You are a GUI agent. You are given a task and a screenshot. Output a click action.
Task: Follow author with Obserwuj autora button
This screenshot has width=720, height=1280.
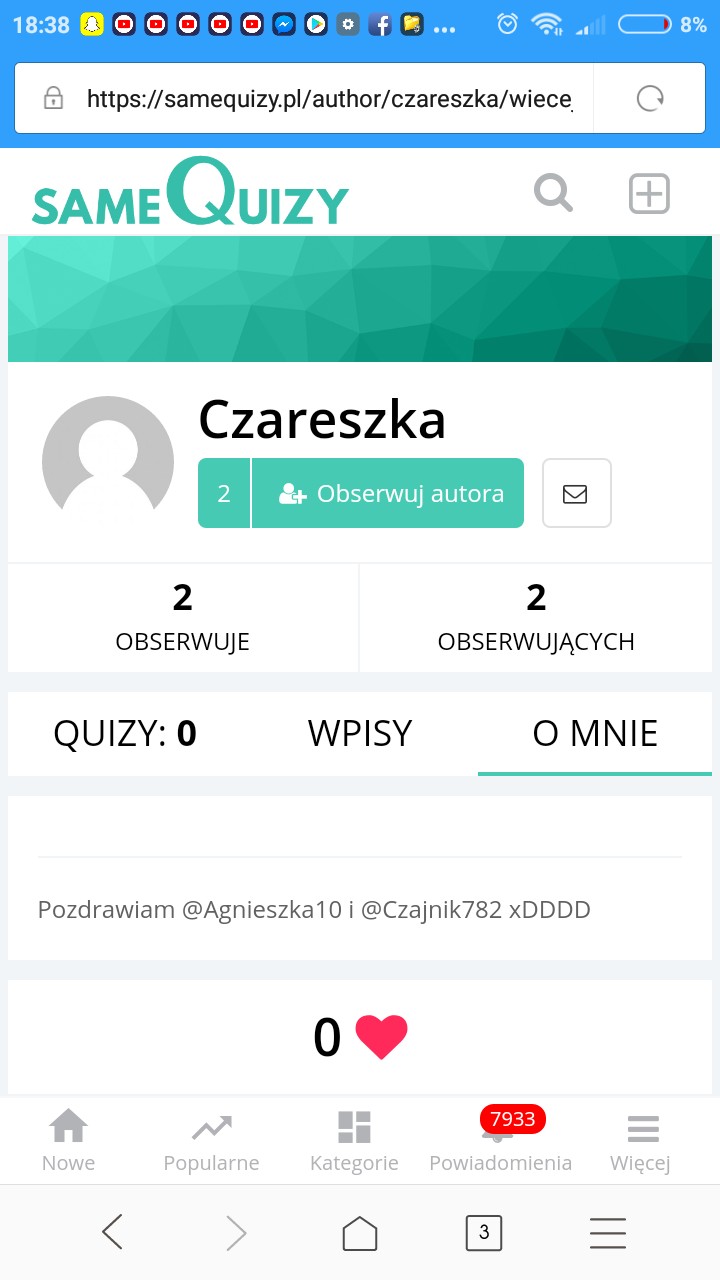point(388,493)
